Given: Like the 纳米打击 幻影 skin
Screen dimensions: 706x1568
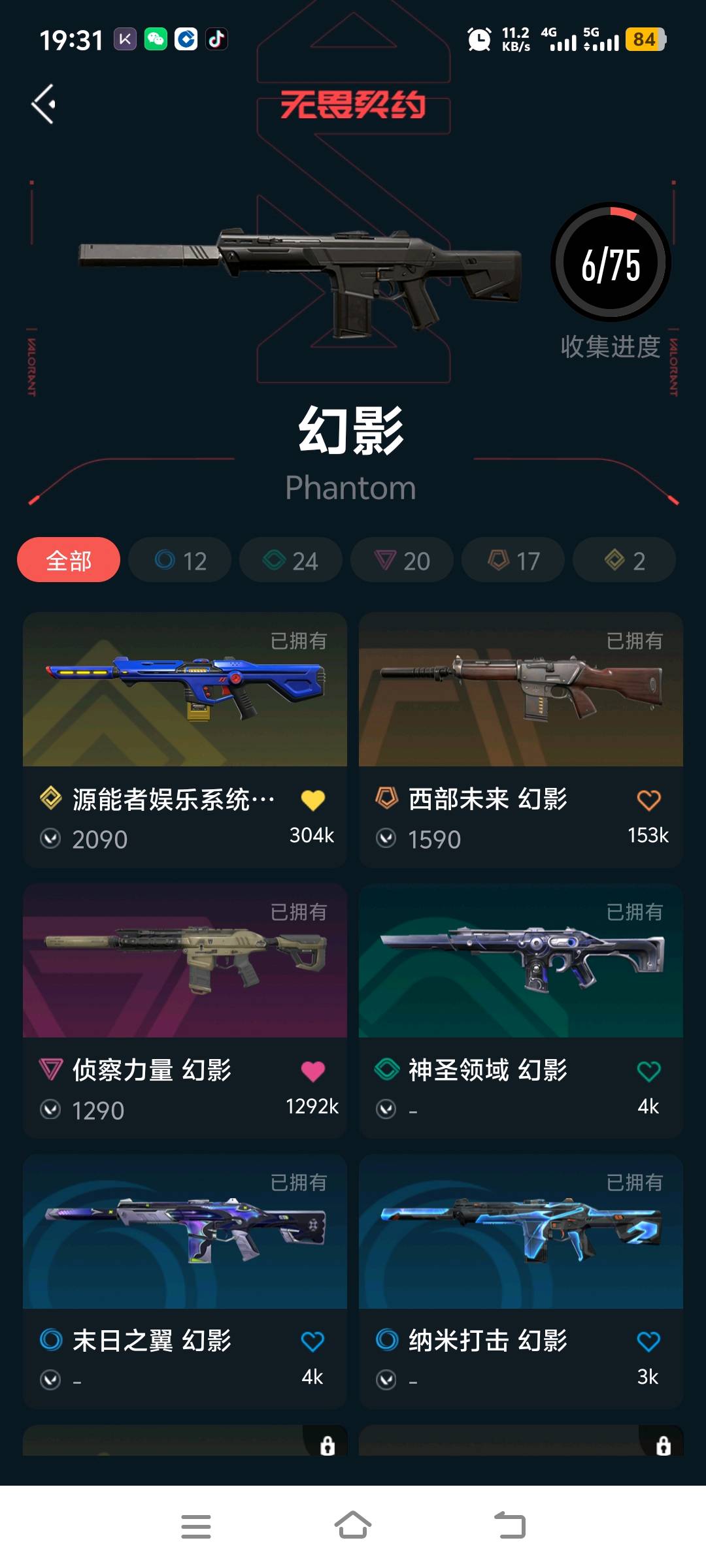Looking at the screenshot, I should click(648, 1341).
